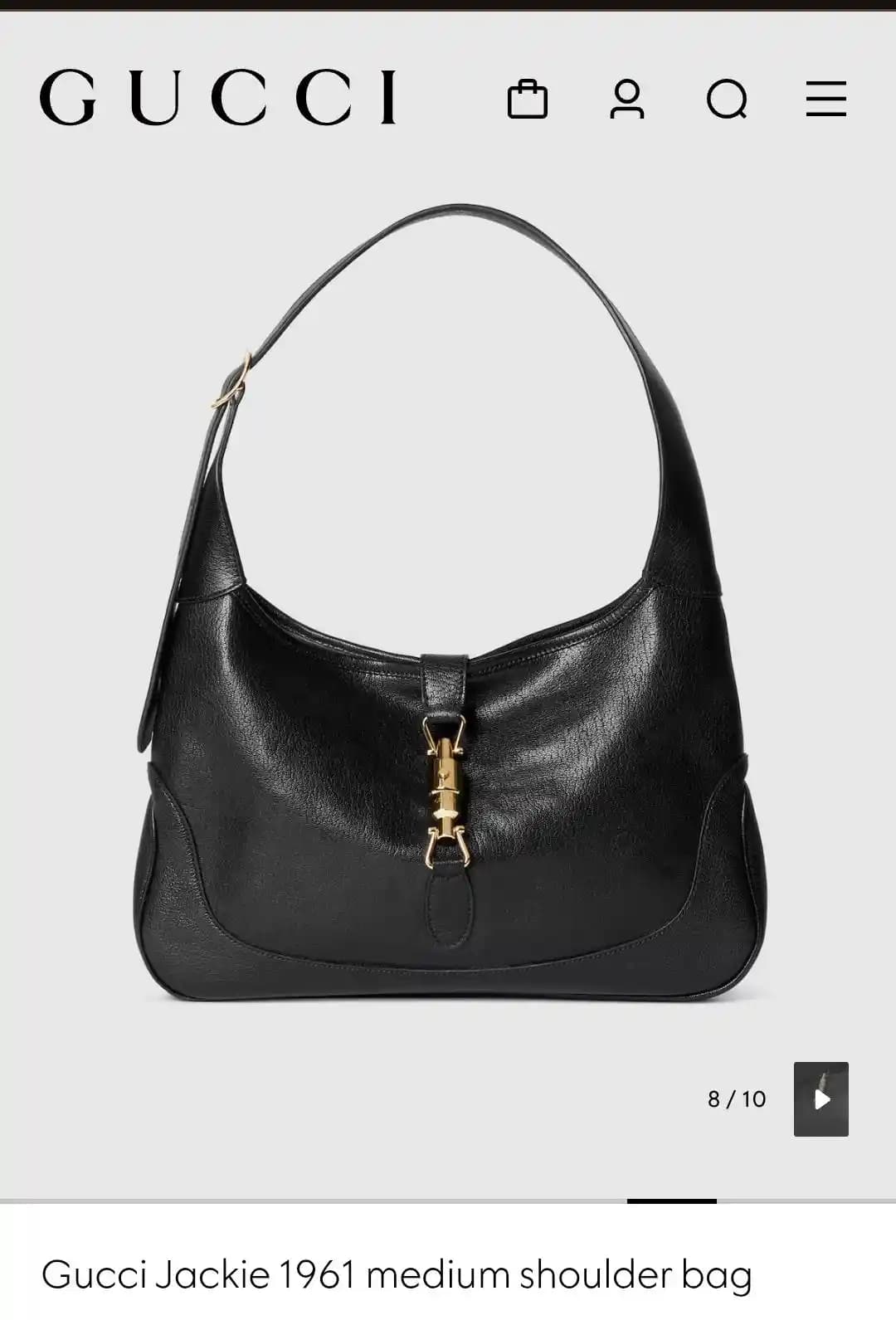
Task: Tap the search magnifier icon
Action: 727,100
